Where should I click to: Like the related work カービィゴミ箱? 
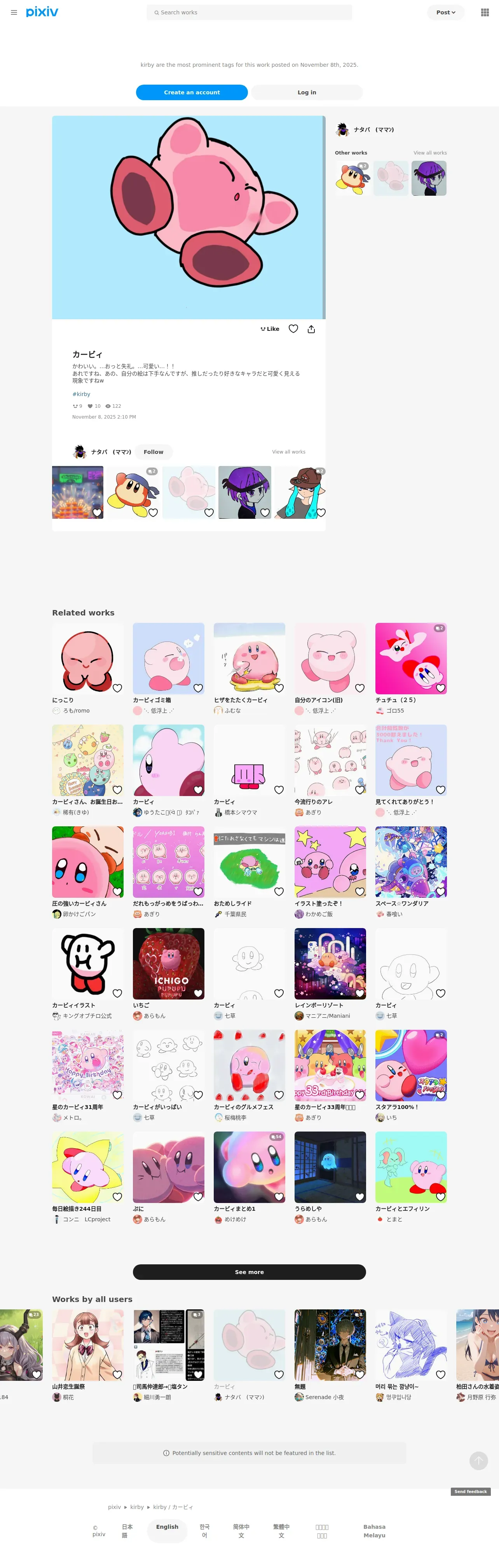(x=198, y=688)
